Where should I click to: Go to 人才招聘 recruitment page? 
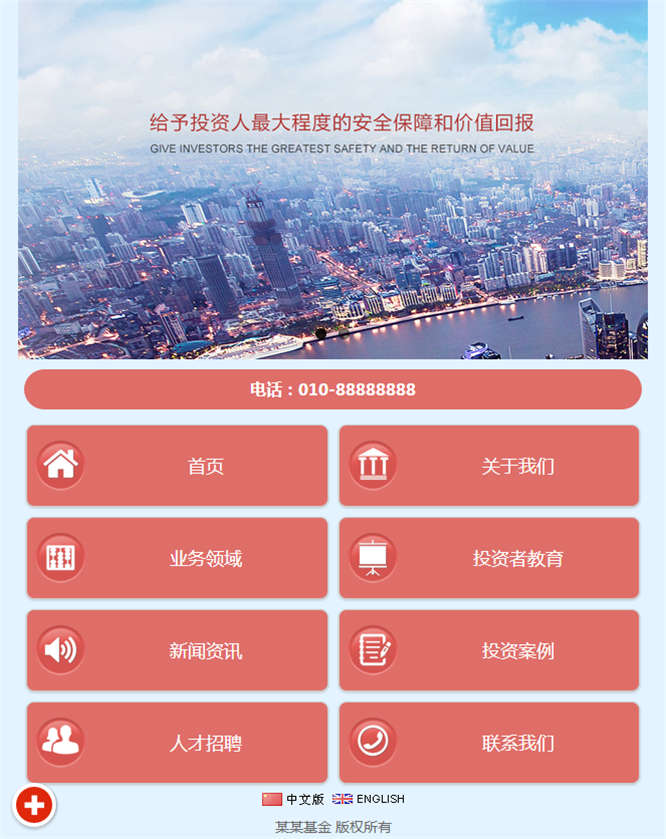click(177, 743)
